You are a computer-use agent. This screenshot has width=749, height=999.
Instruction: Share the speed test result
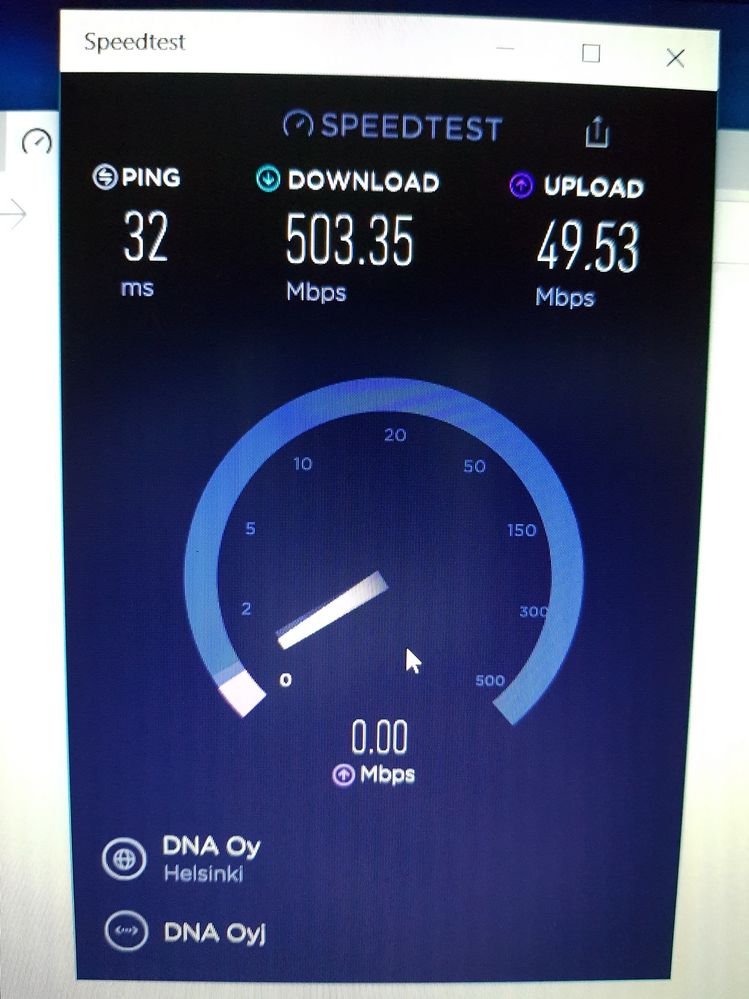[597, 131]
